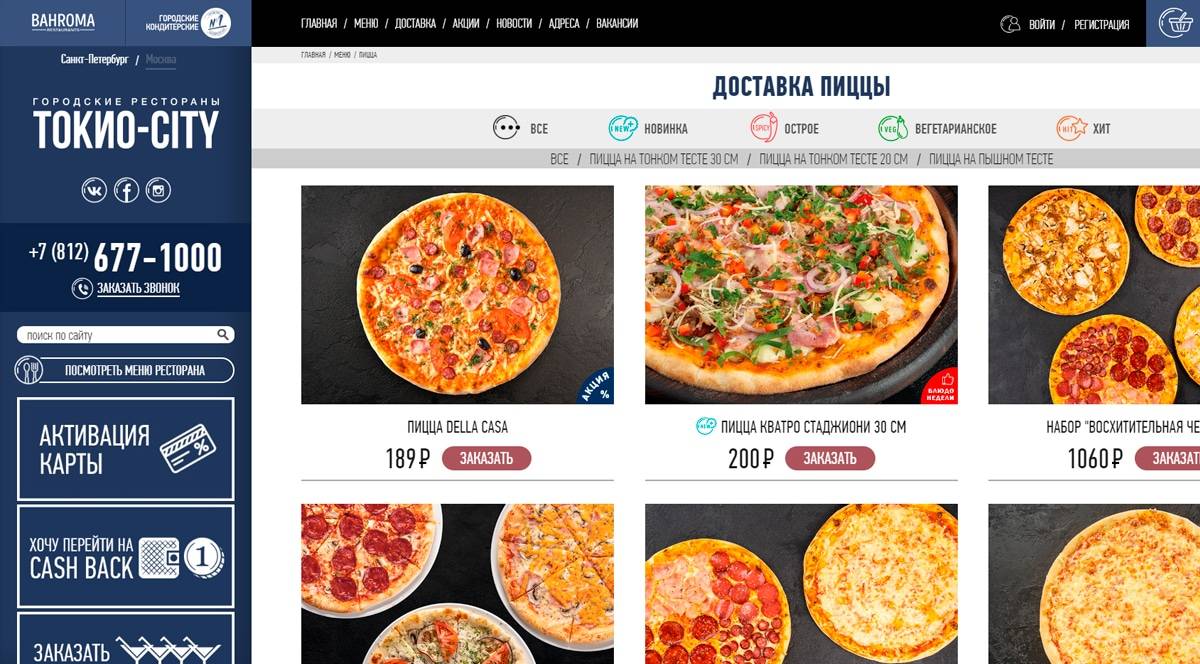
Task: Order Пицца Della Casa with Заказать
Action: pyautogui.click(x=486, y=458)
